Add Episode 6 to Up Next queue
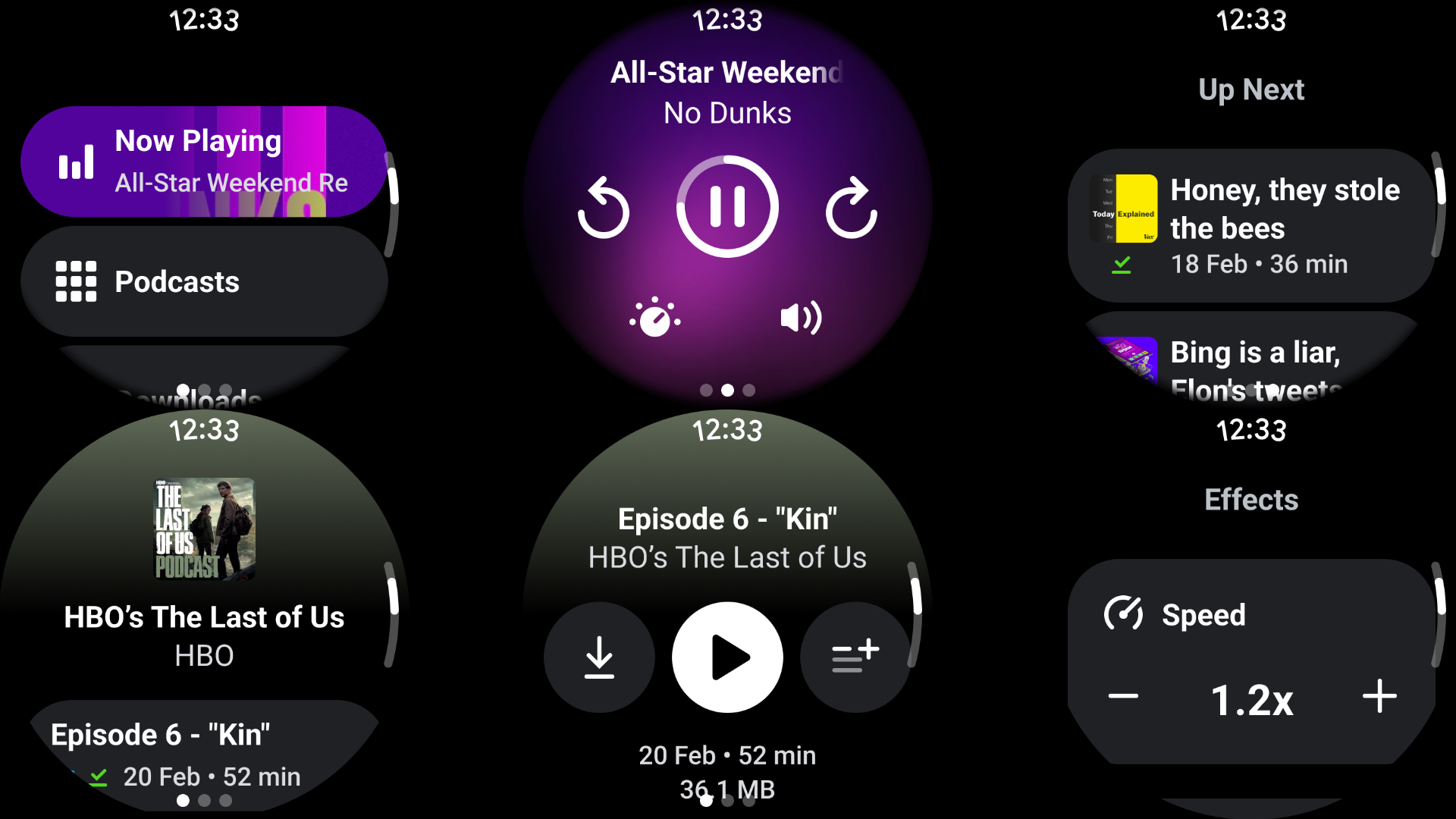 [x=855, y=657]
